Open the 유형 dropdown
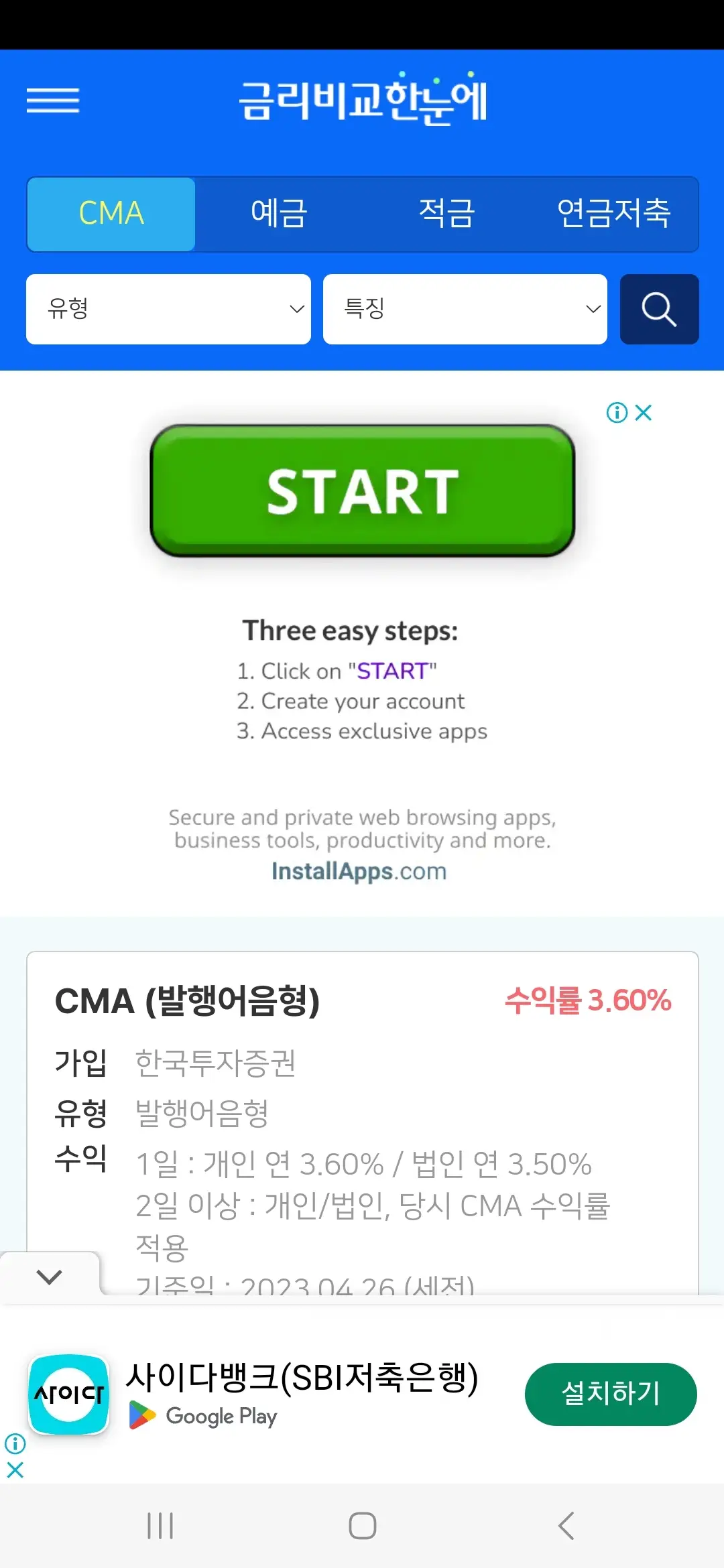This screenshot has width=724, height=1568. tap(168, 309)
